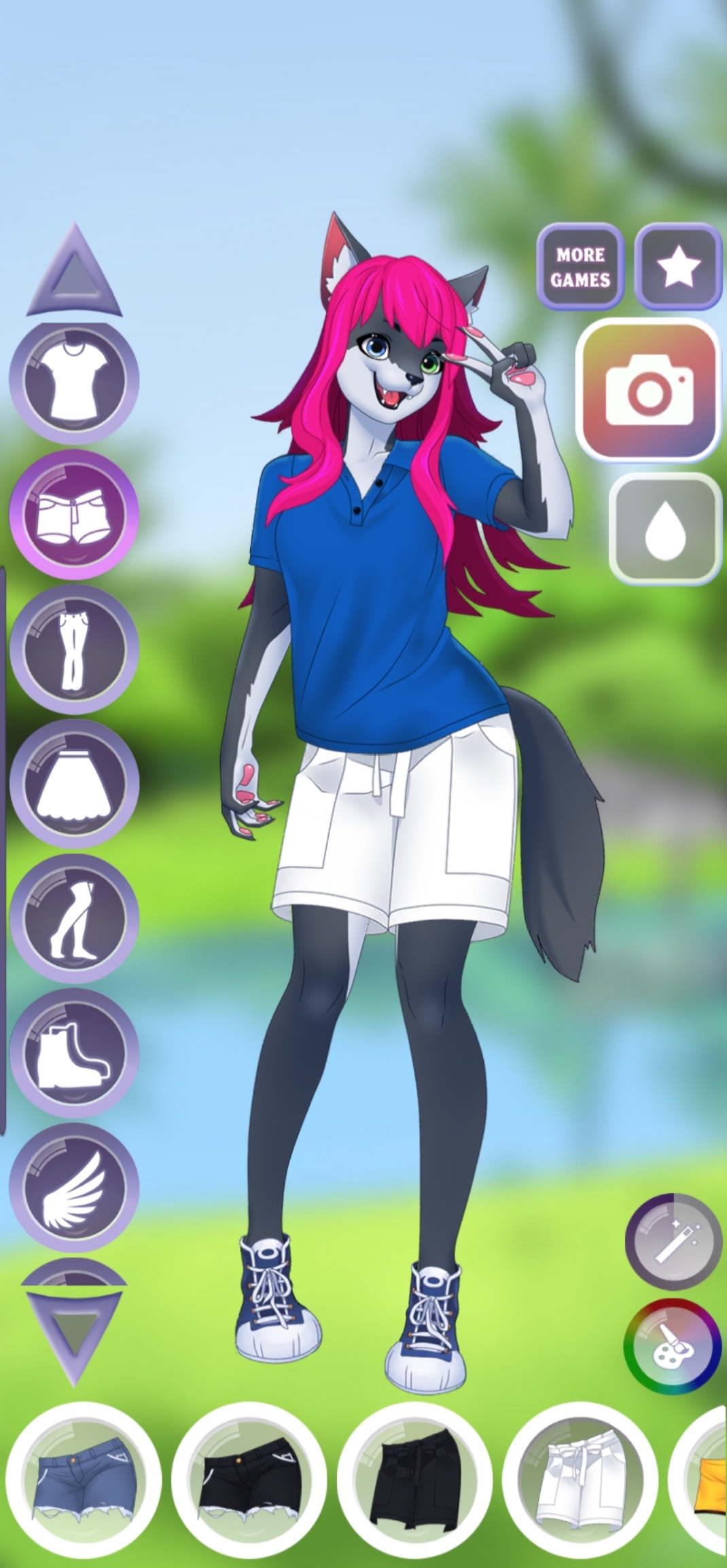Open the color palette paintbrush button
The height and width of the screenshot is (1568, 727).
click(673, 1346)
